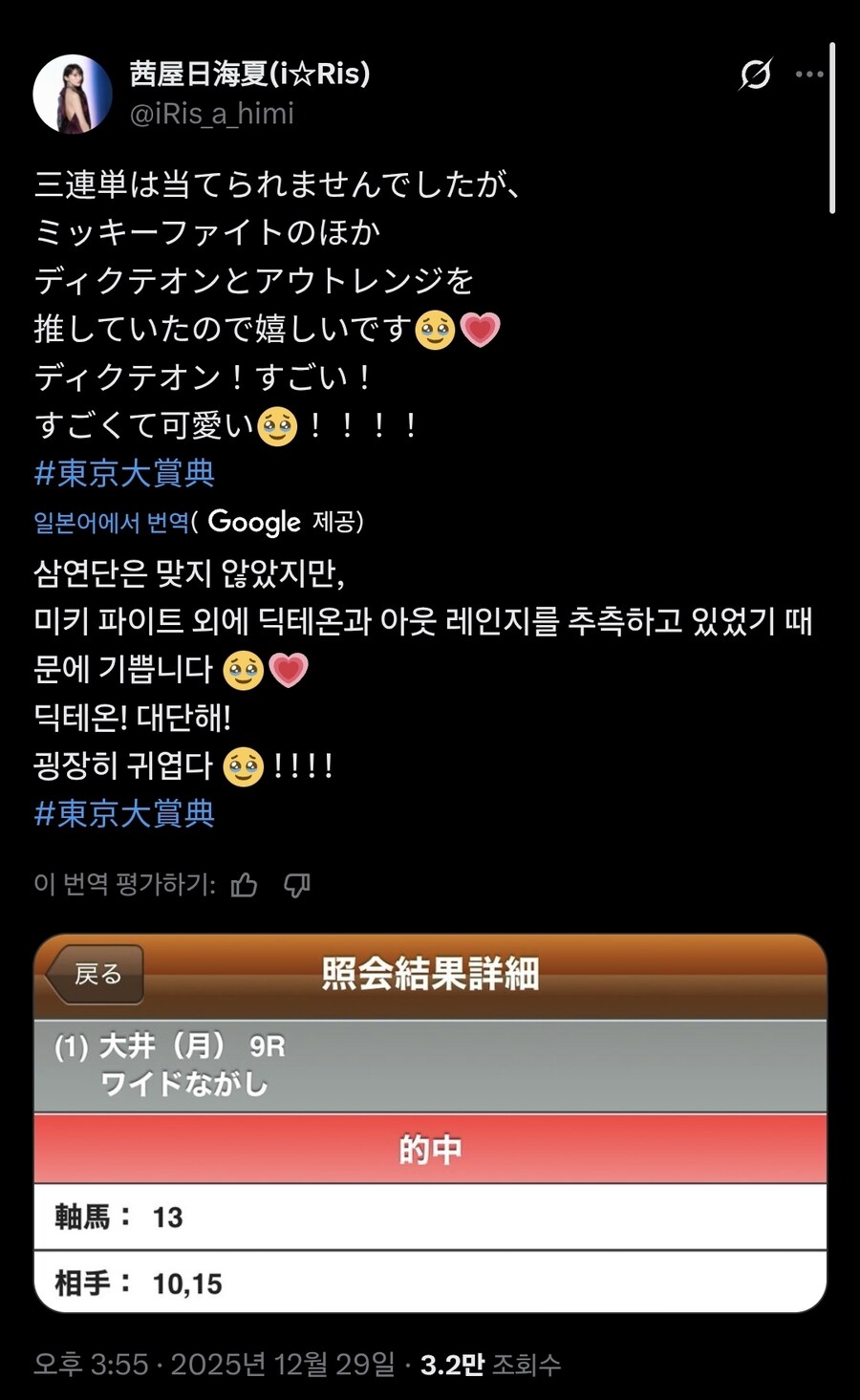
Task: Rate translation with thumbs up icon
Action: (x=245, y=886)
